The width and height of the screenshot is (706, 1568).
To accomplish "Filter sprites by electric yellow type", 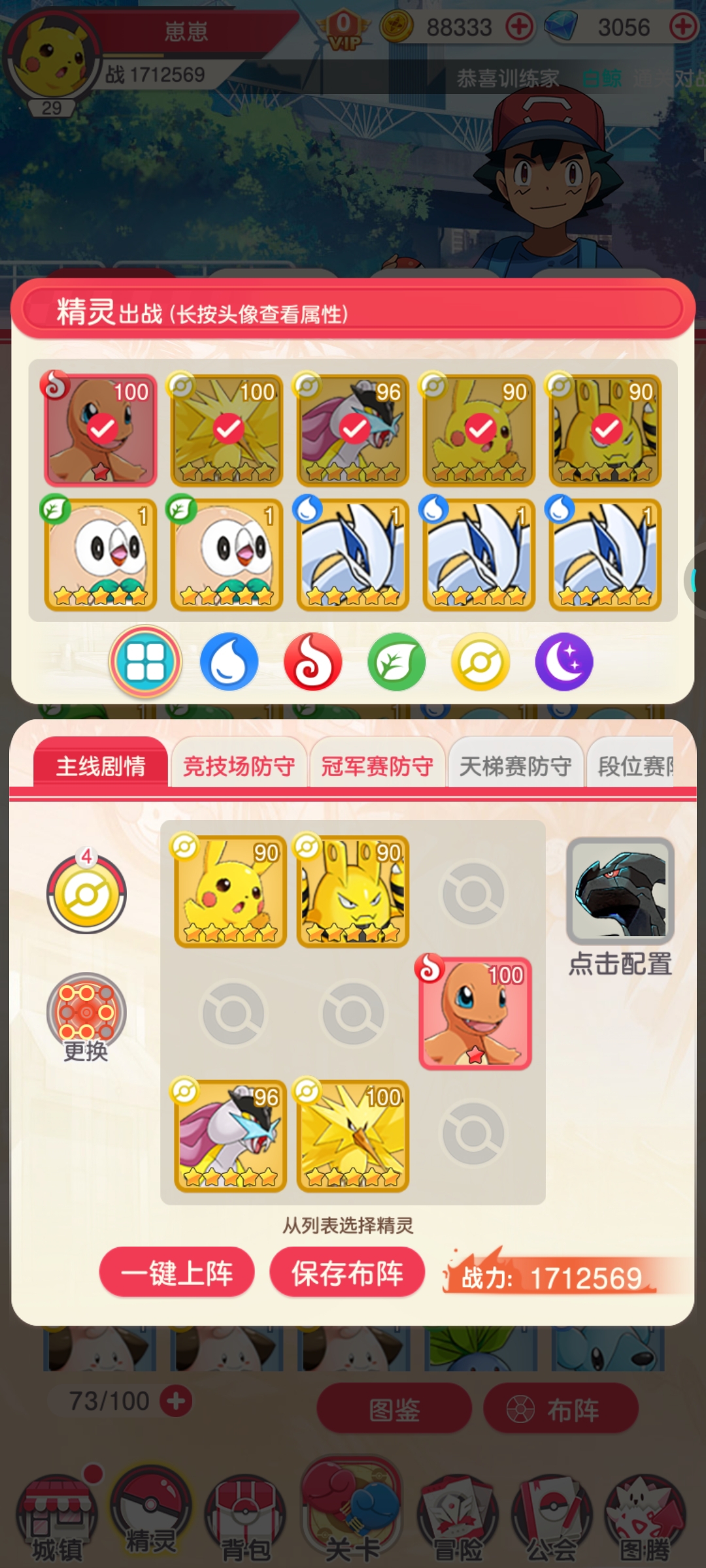I will (480, 662).
